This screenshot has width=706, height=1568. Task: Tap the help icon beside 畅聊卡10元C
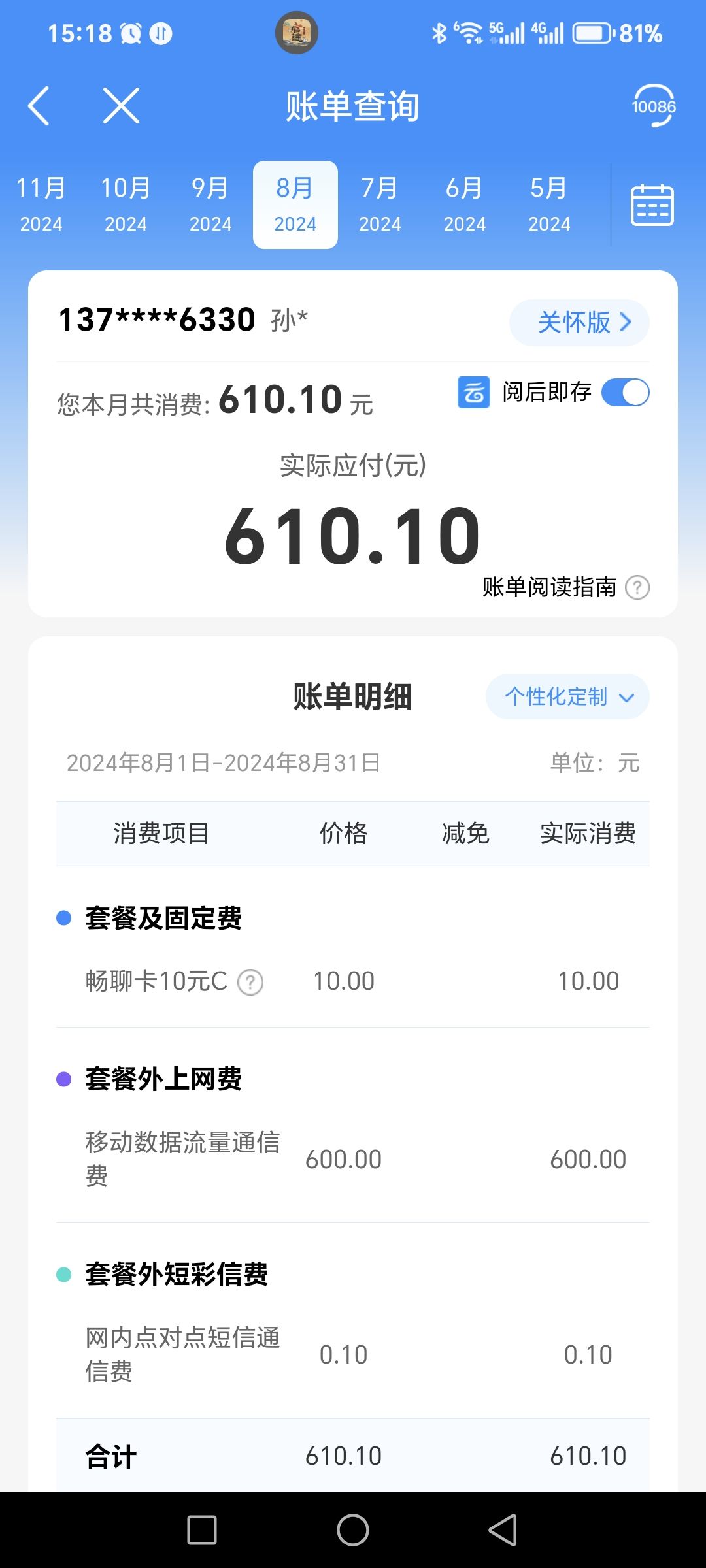(250, 982)
